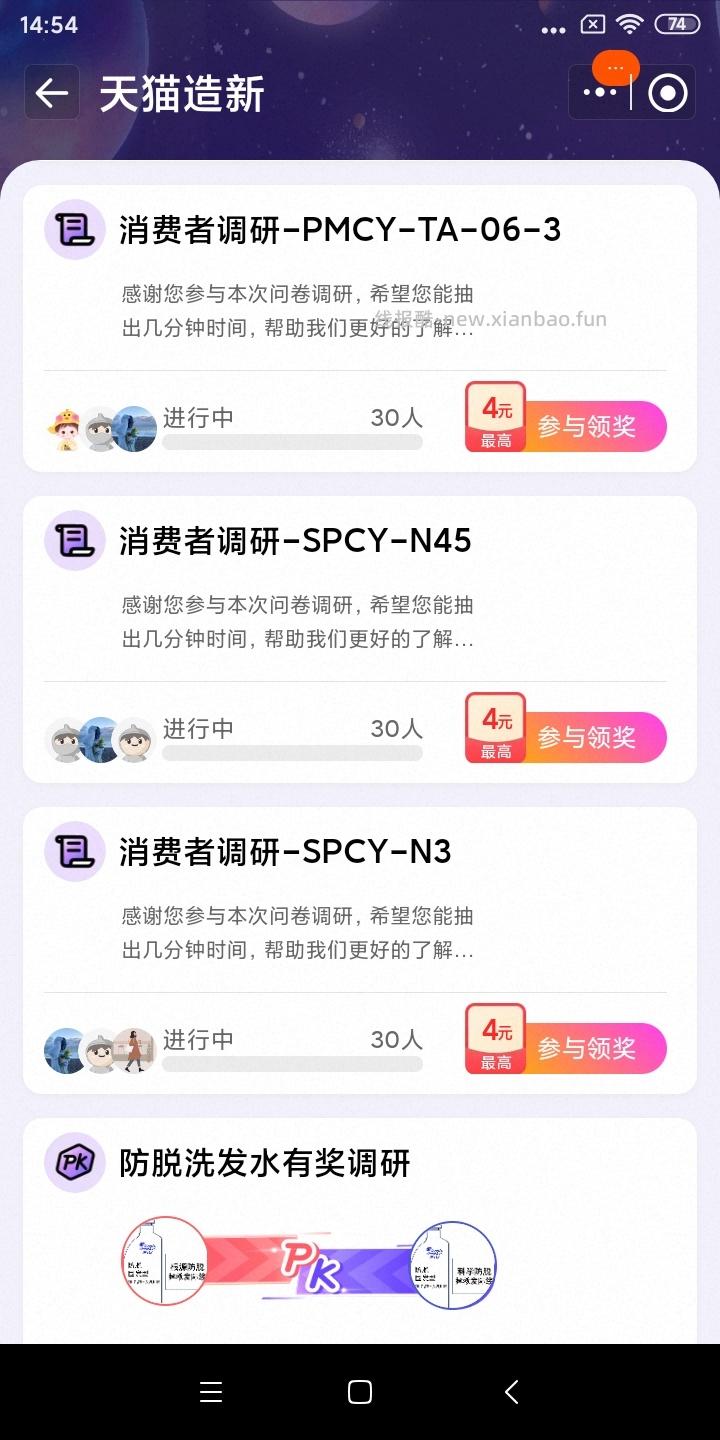Click the survey icon next to 消费者调研-SPCY-N3

pyautogui.click(x=74, y=851)
